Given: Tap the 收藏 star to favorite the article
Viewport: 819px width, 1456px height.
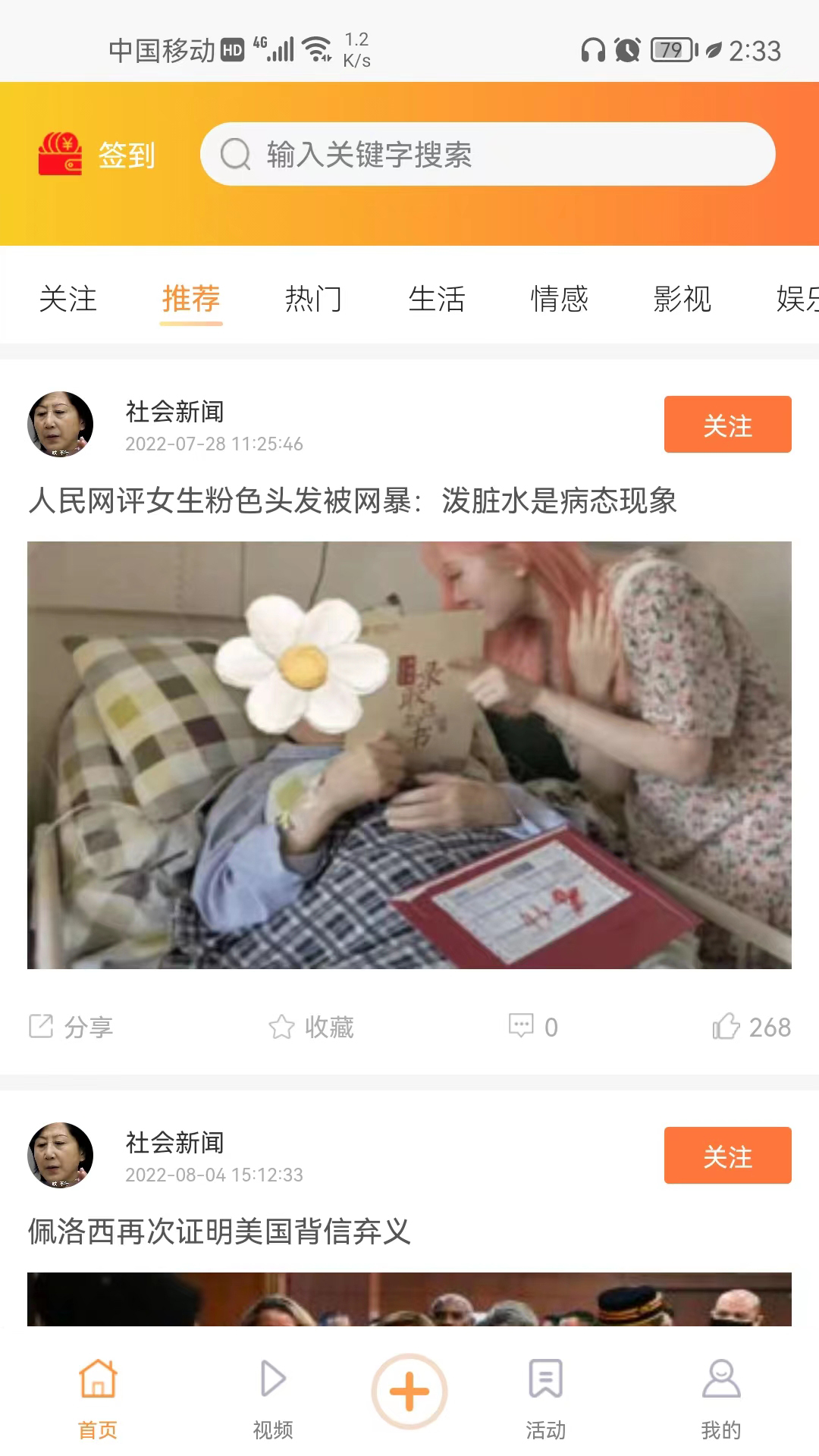Looking at the screenshot, I should (312, 1028).
